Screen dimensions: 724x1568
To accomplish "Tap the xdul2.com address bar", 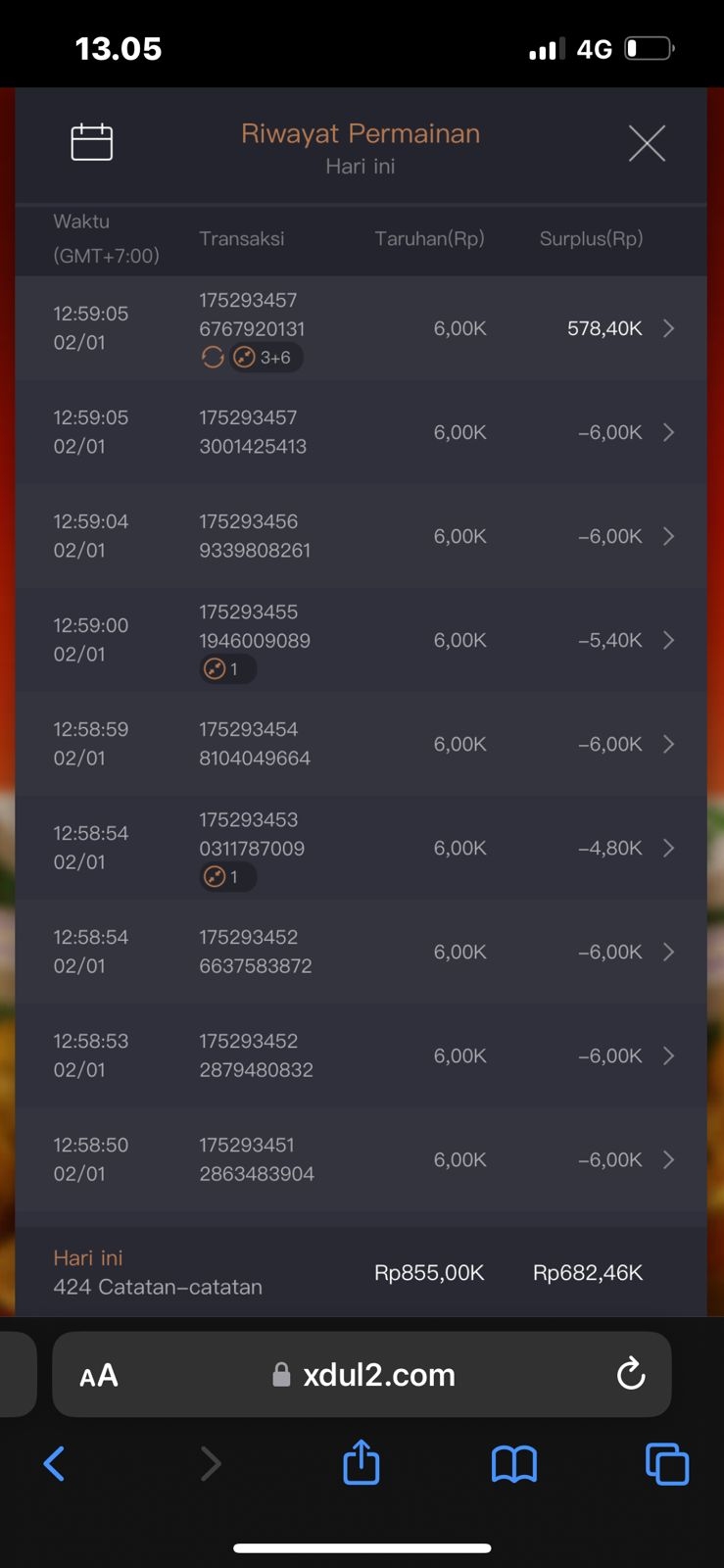I will (x=364, y=1375).
